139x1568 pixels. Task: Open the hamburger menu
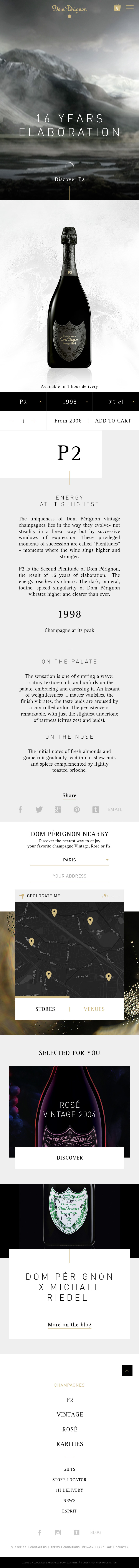click(x=129, y=8)
